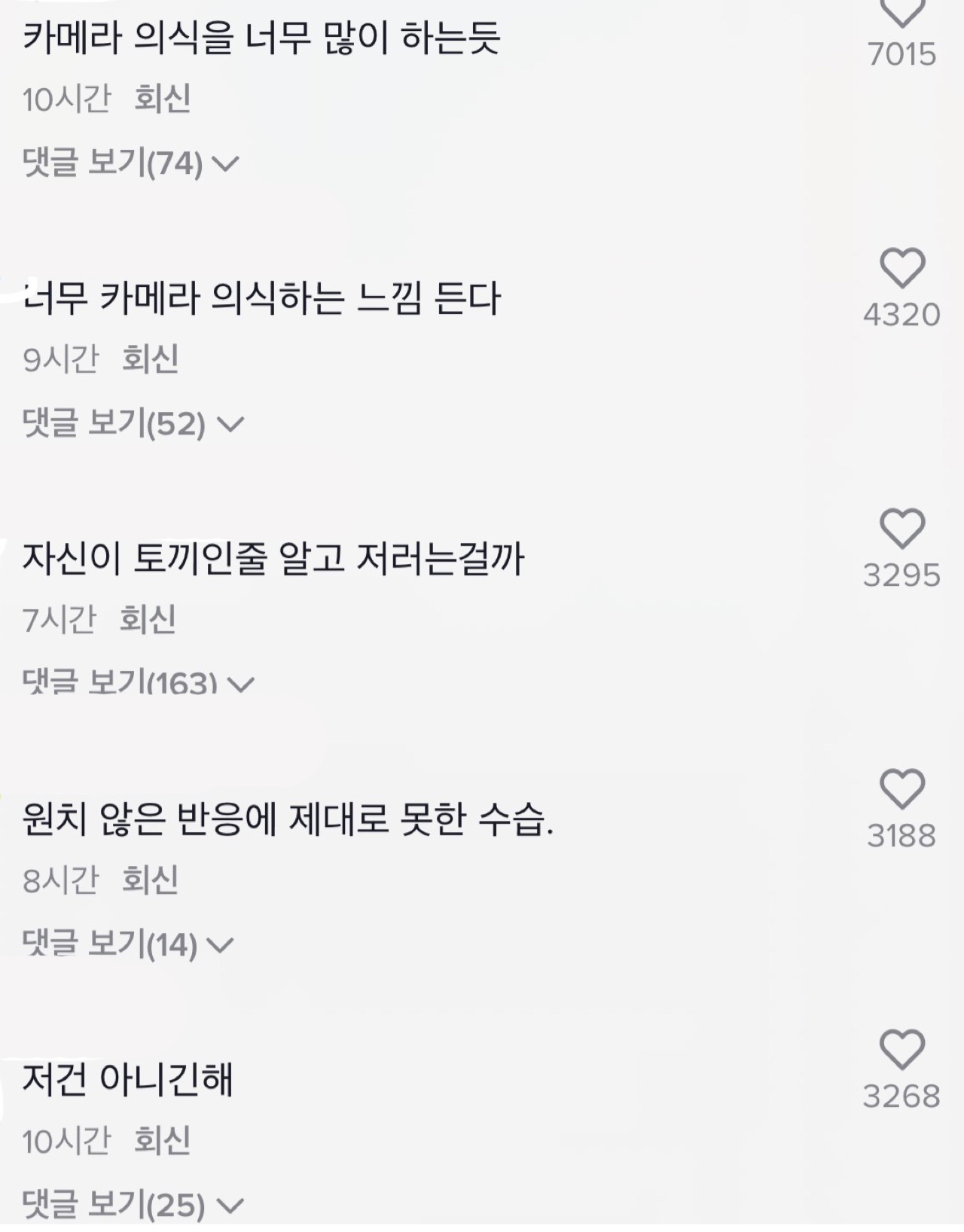Like the comment '저건 아니긴해'
The height and width of the screenshot is (1232, 964).
click(x=901, y=1050)
